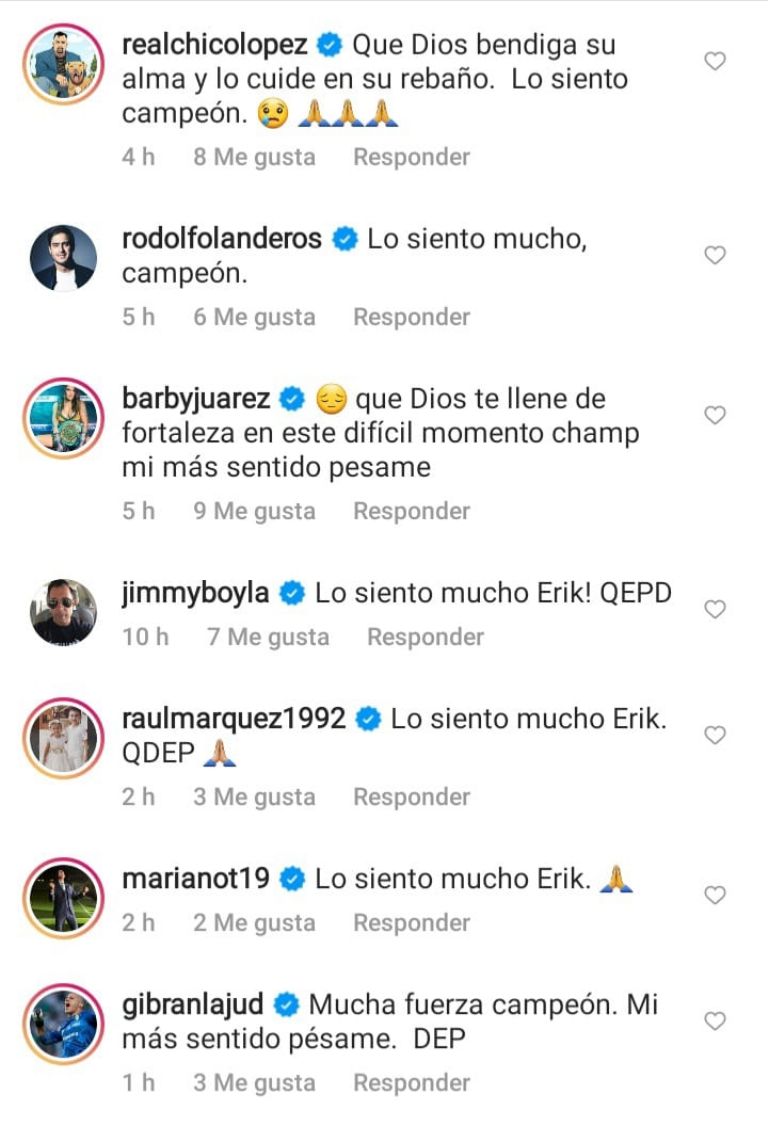Heart the comment by gibranlajud
Image resolution: width=768 pixels, height=1126 pixels.
point(715,1021)
